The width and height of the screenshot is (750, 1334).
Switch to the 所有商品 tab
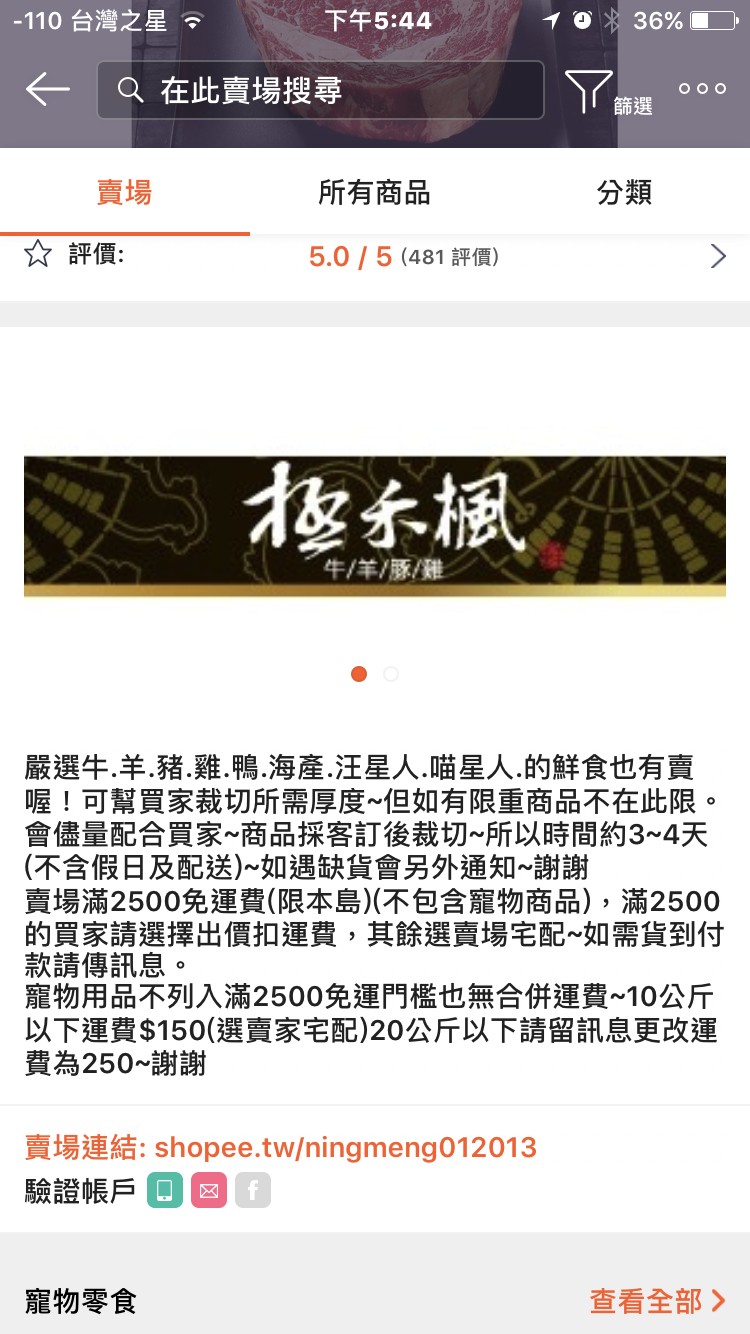click(374, 192)
